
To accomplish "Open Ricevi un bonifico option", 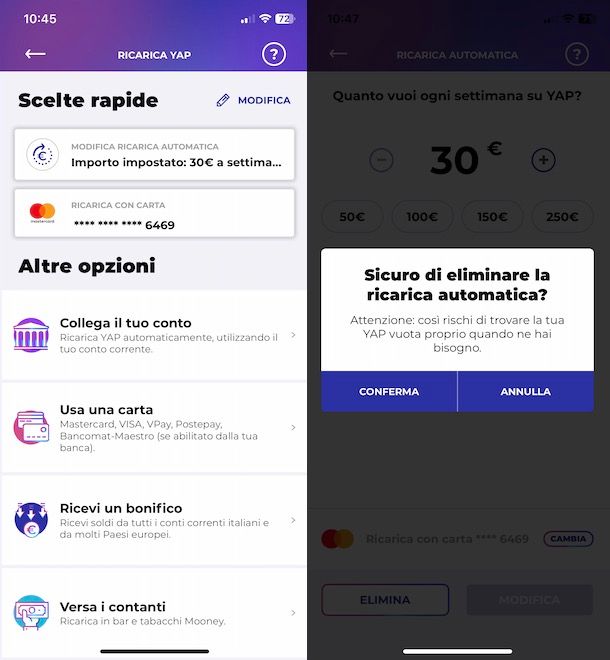I will (x=153, y=521).
